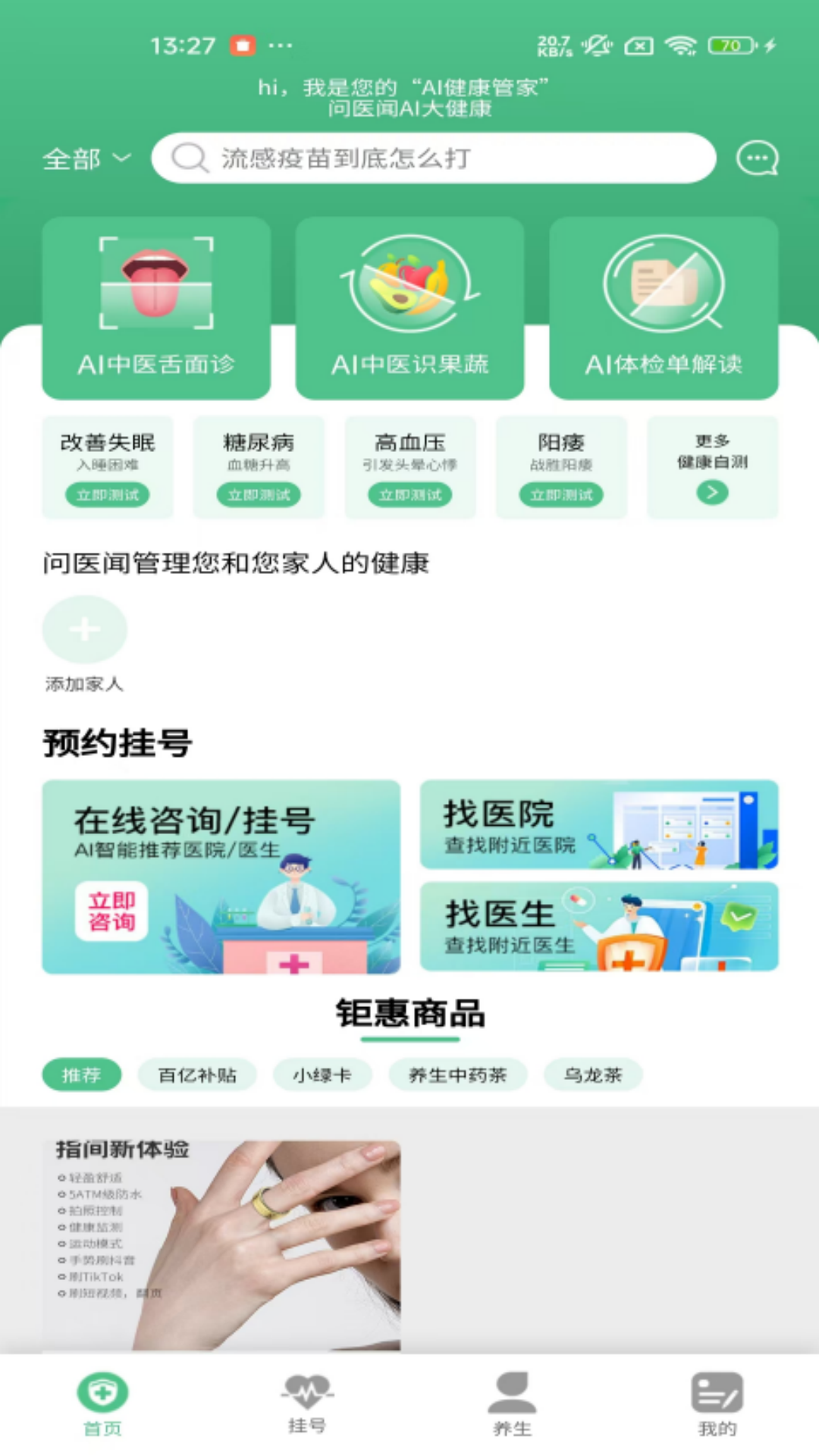View 更多健康自测 options

(x=712, y=467)
